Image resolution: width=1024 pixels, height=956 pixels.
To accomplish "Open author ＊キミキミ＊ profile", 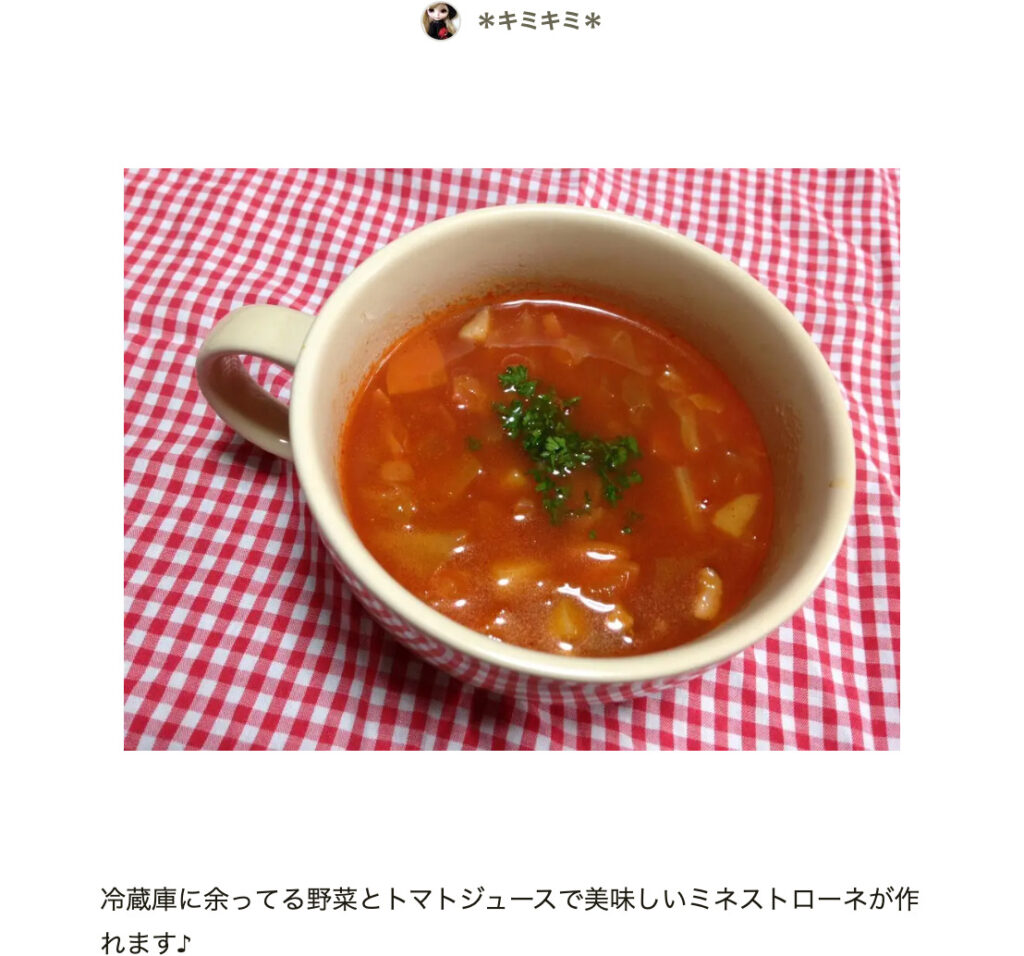I will pos(538,21).
